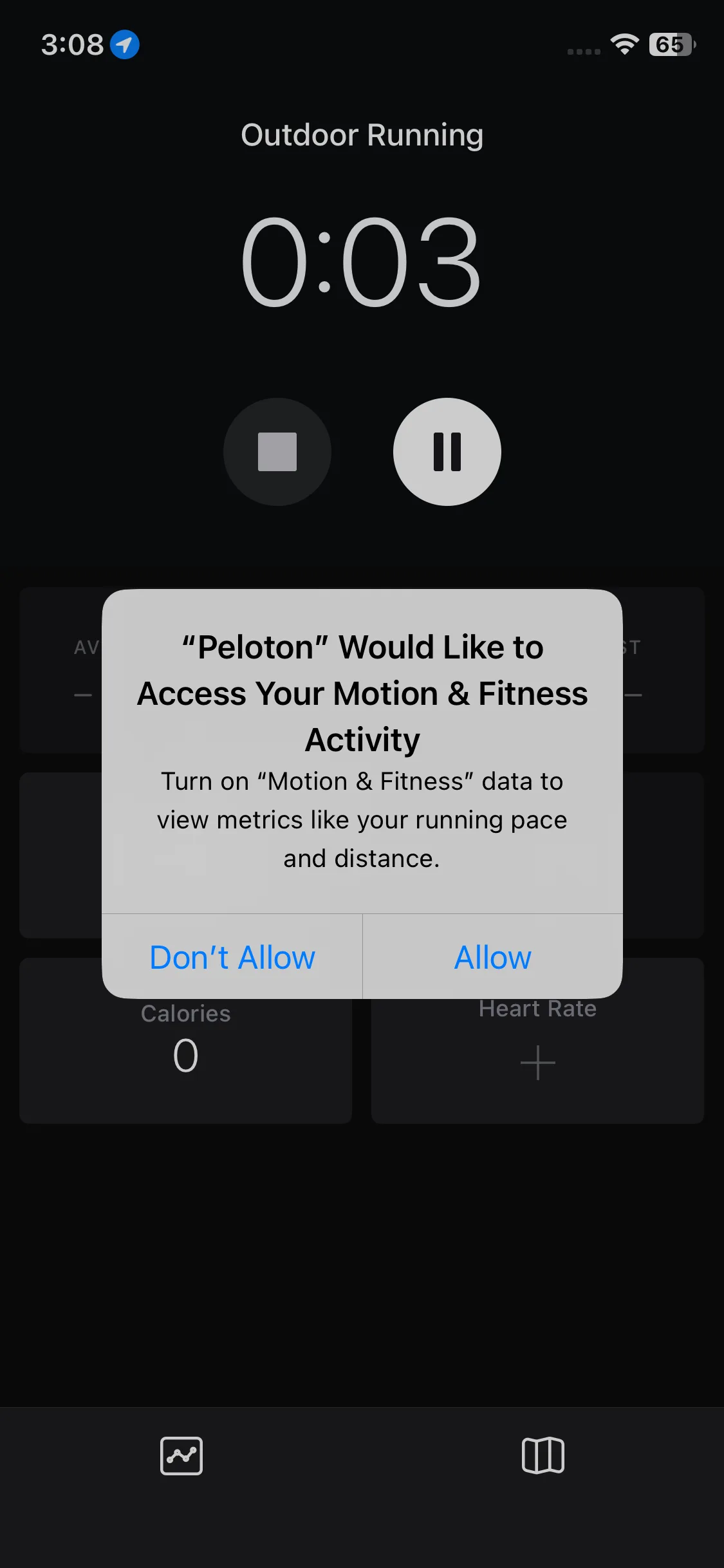Pause the outdoor running workout
The height and width of the screenshot is (1568, 724).
[x=447, y=452]
